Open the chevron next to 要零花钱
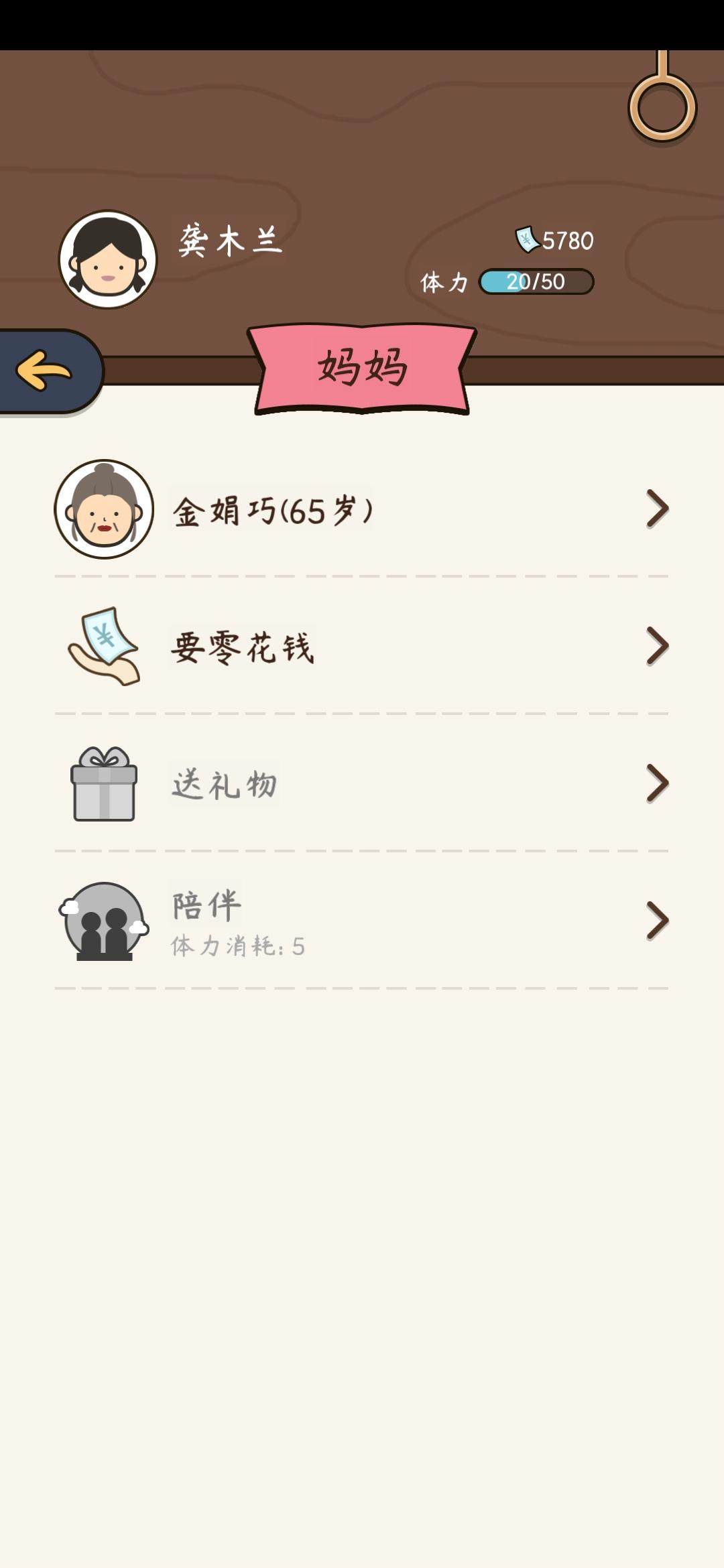Screen dimensions: 724x1568 point(657,647)
